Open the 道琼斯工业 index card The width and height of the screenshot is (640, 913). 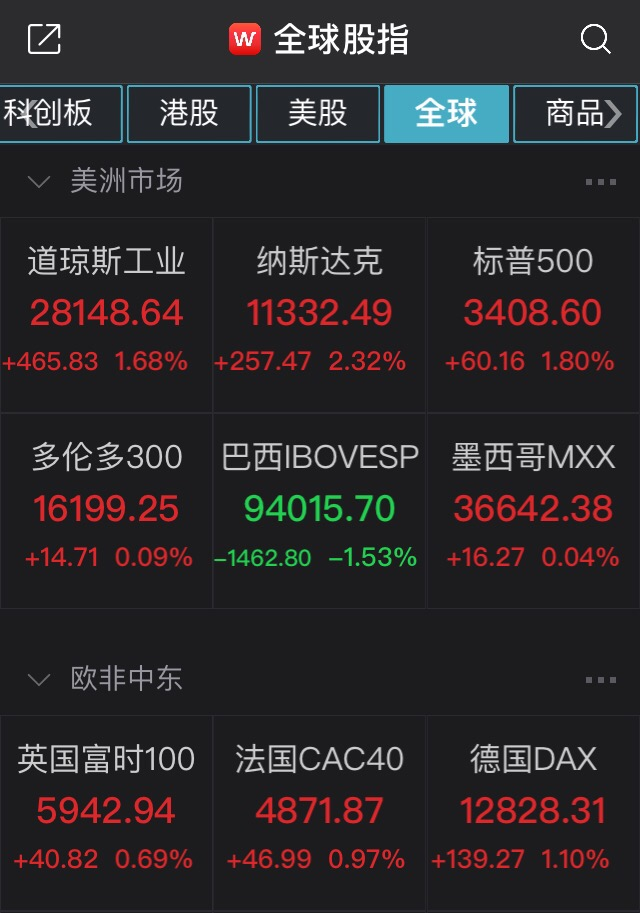[x=106, y=314]
